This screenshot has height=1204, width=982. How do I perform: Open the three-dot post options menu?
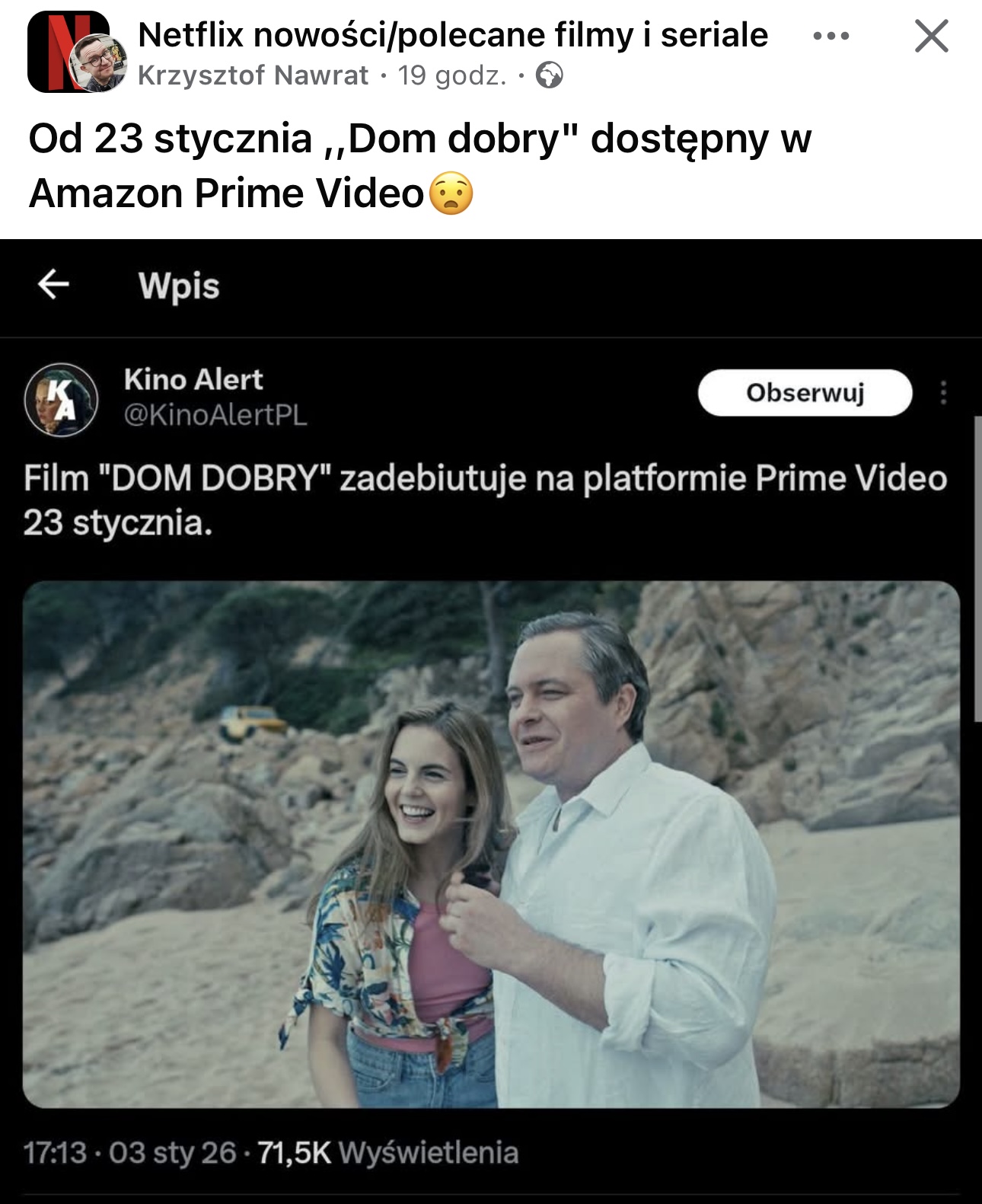(x=831, y=36)
